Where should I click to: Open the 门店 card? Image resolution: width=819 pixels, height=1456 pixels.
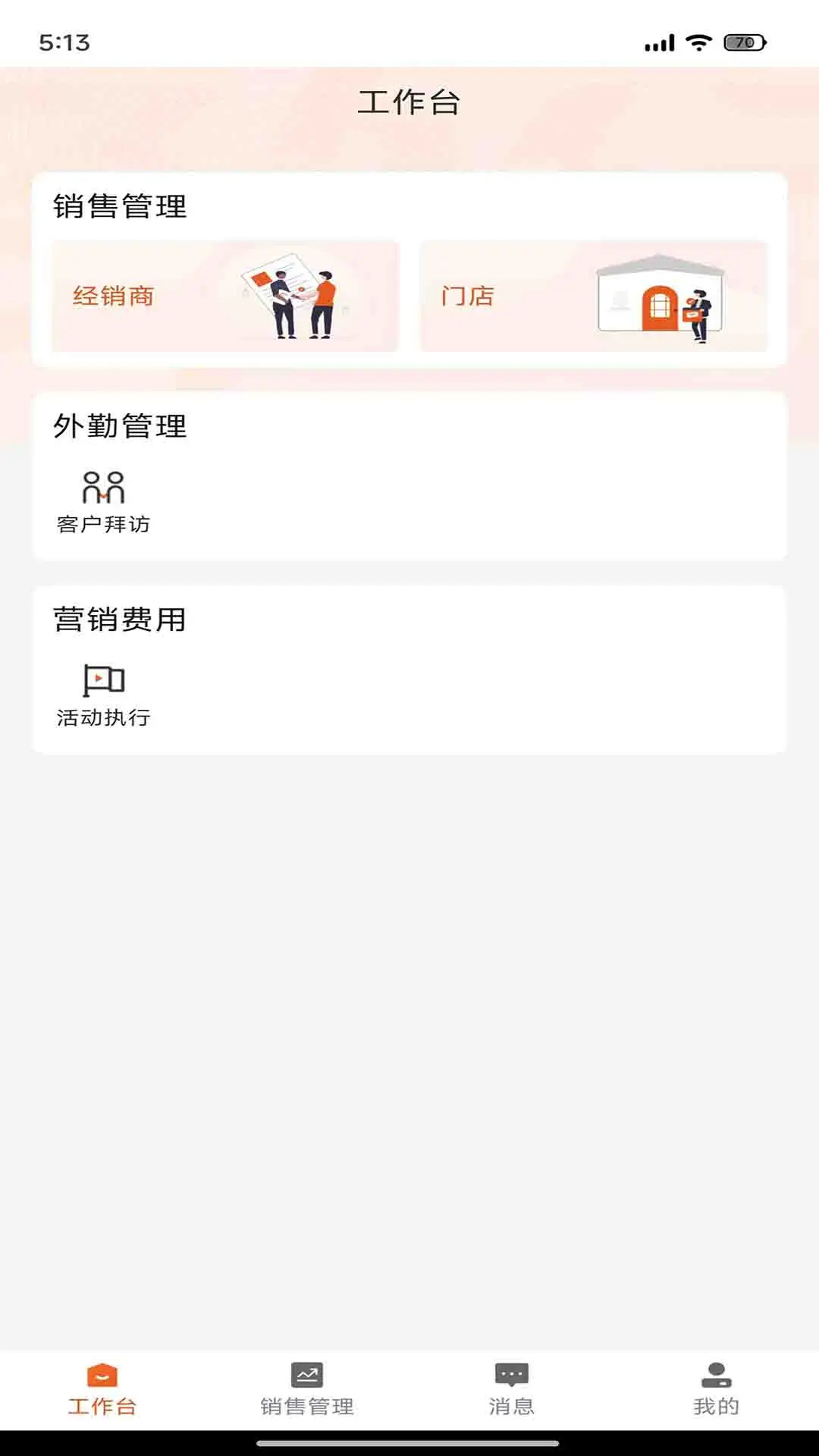pyautogui.click(x=594, y=296)
